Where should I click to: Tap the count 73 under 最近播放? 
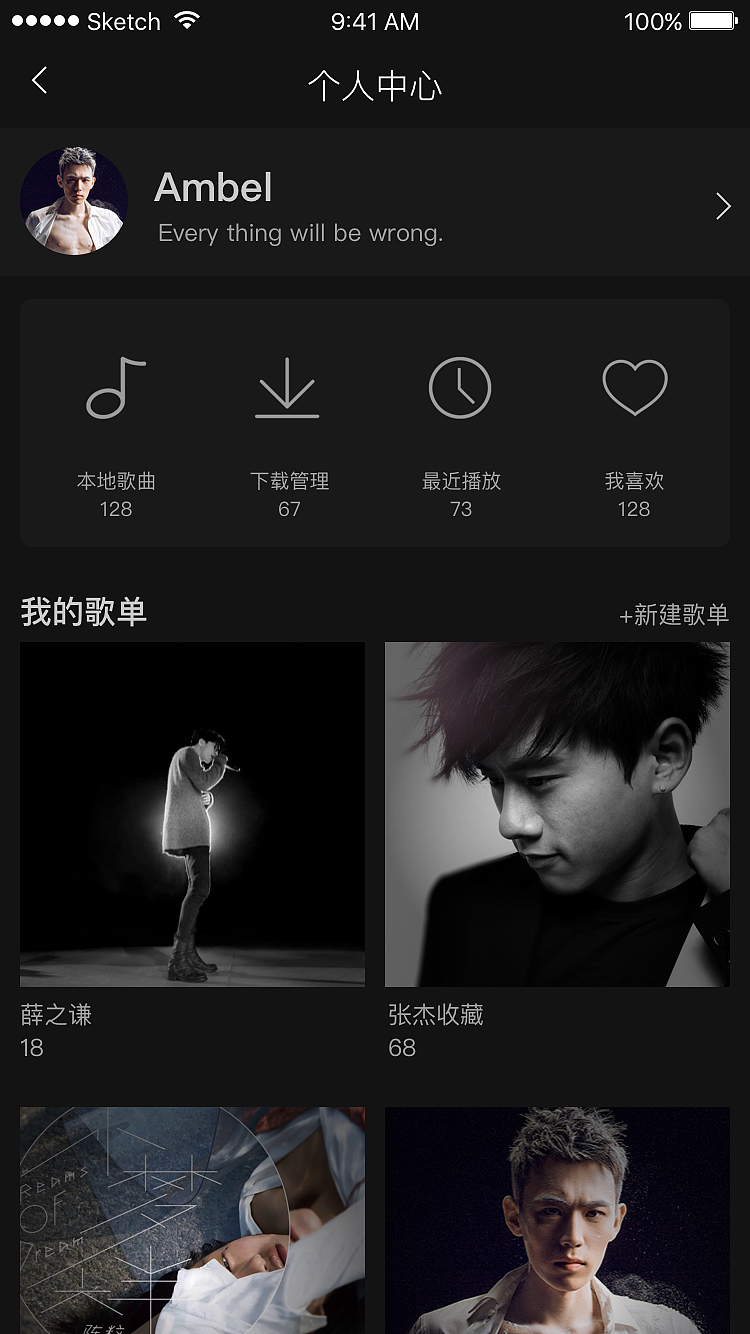461,509
